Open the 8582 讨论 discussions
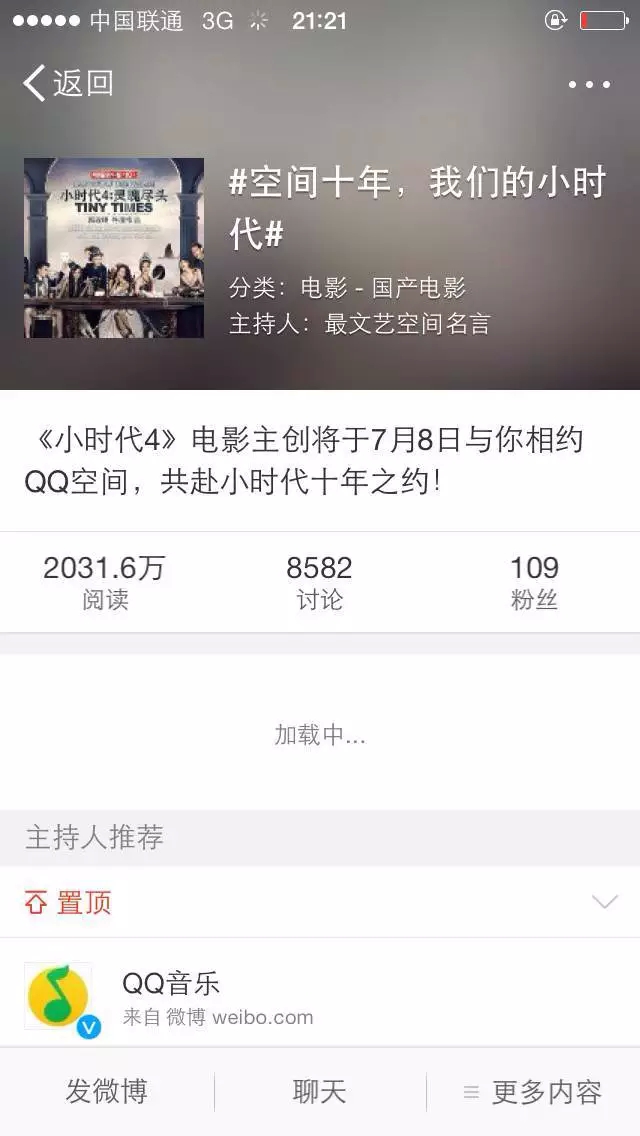The image size is (640, 1136). click(319, 582)
